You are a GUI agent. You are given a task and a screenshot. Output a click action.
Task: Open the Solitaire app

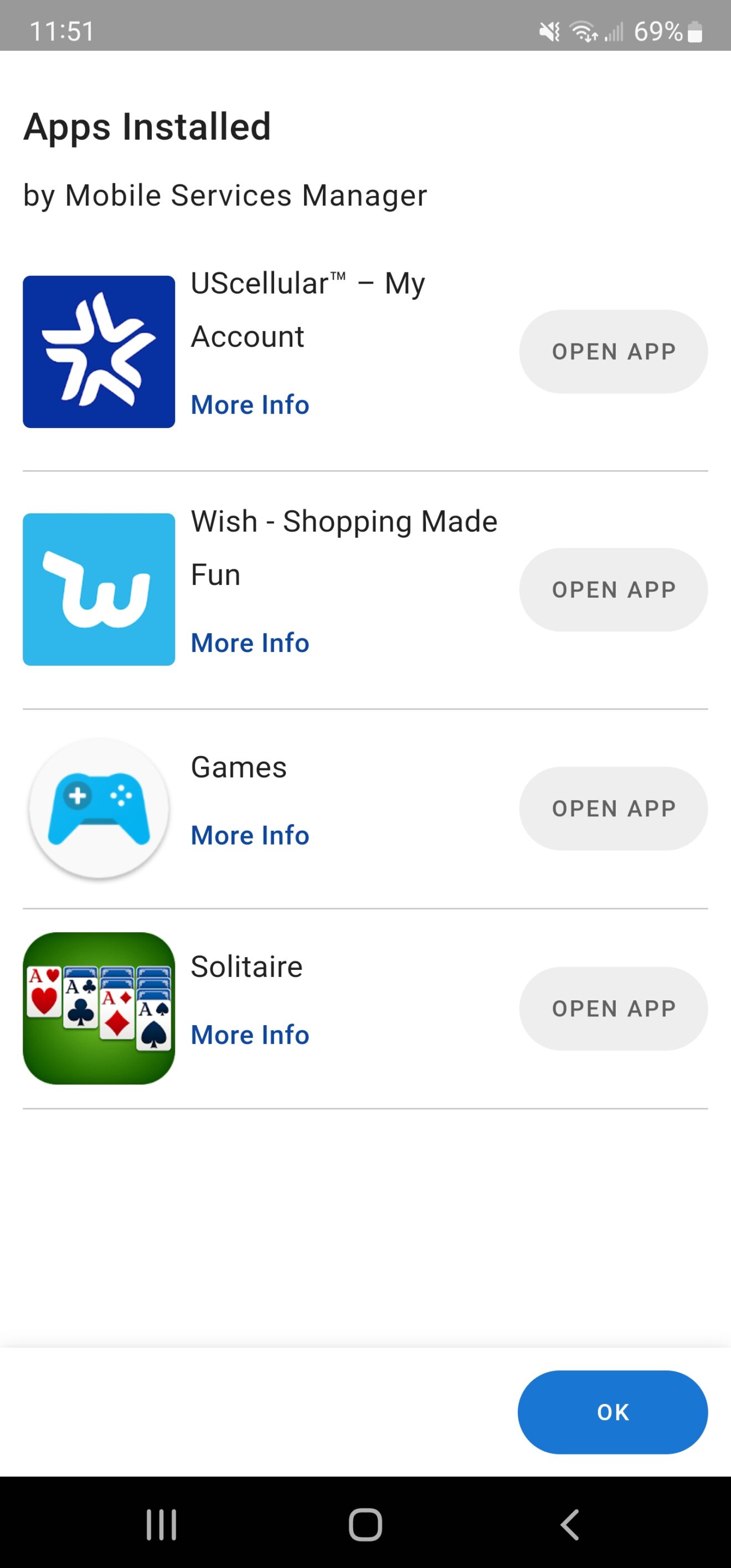[613, 1009]
